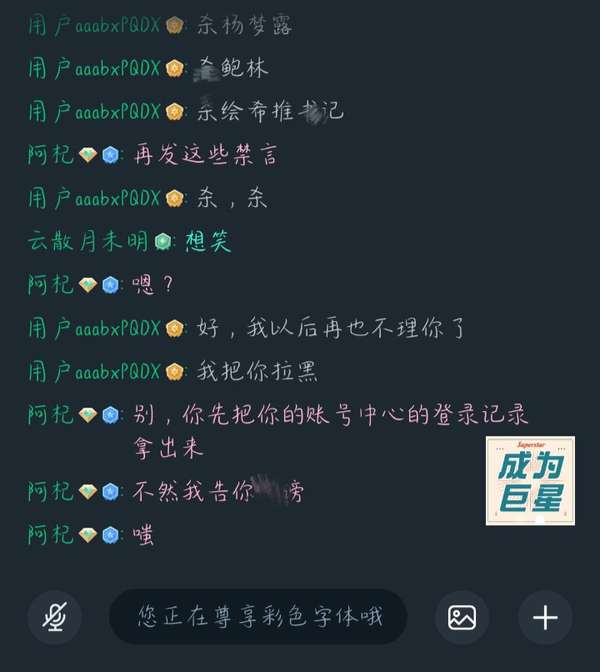Open the image picker icon

coord(462,617)
